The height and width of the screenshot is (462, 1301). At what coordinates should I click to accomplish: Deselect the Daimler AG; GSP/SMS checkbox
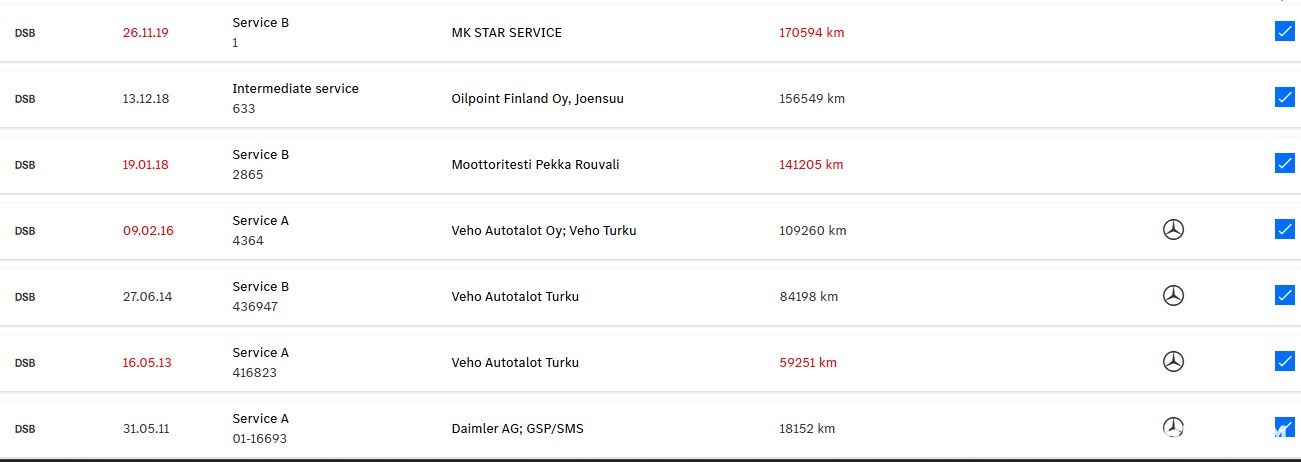point(1285,427)
